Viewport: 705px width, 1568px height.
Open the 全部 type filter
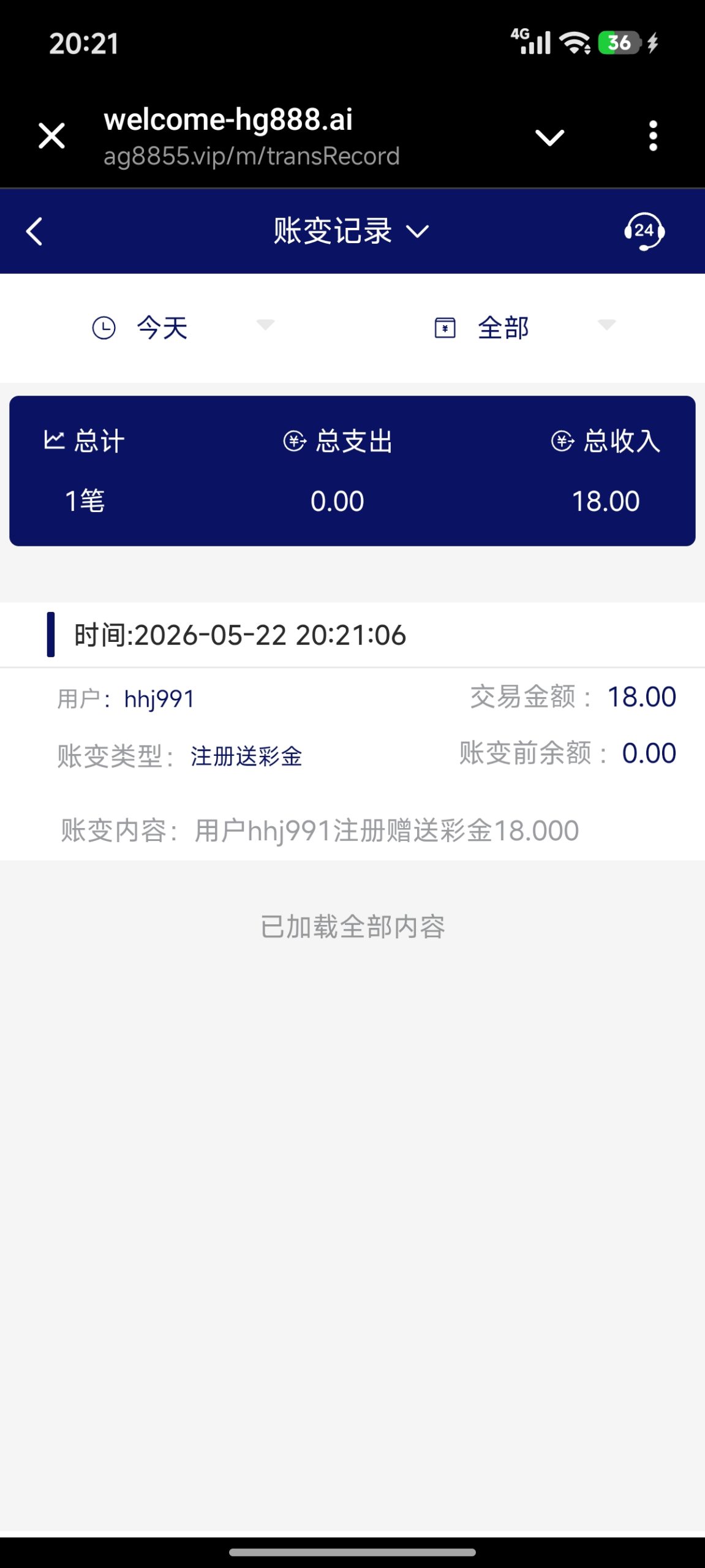[x=524, y=327]
